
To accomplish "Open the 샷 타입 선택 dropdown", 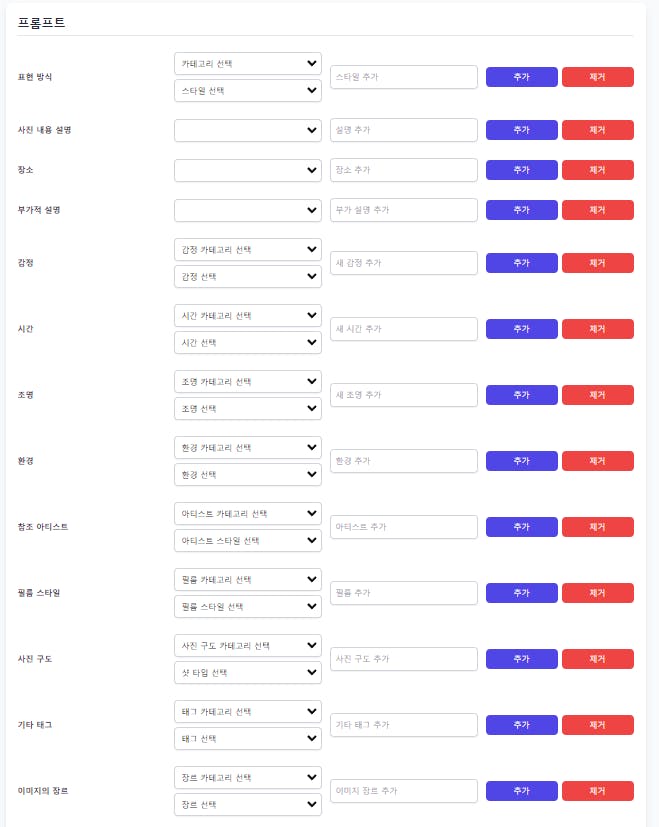I will tap(247, 672).
